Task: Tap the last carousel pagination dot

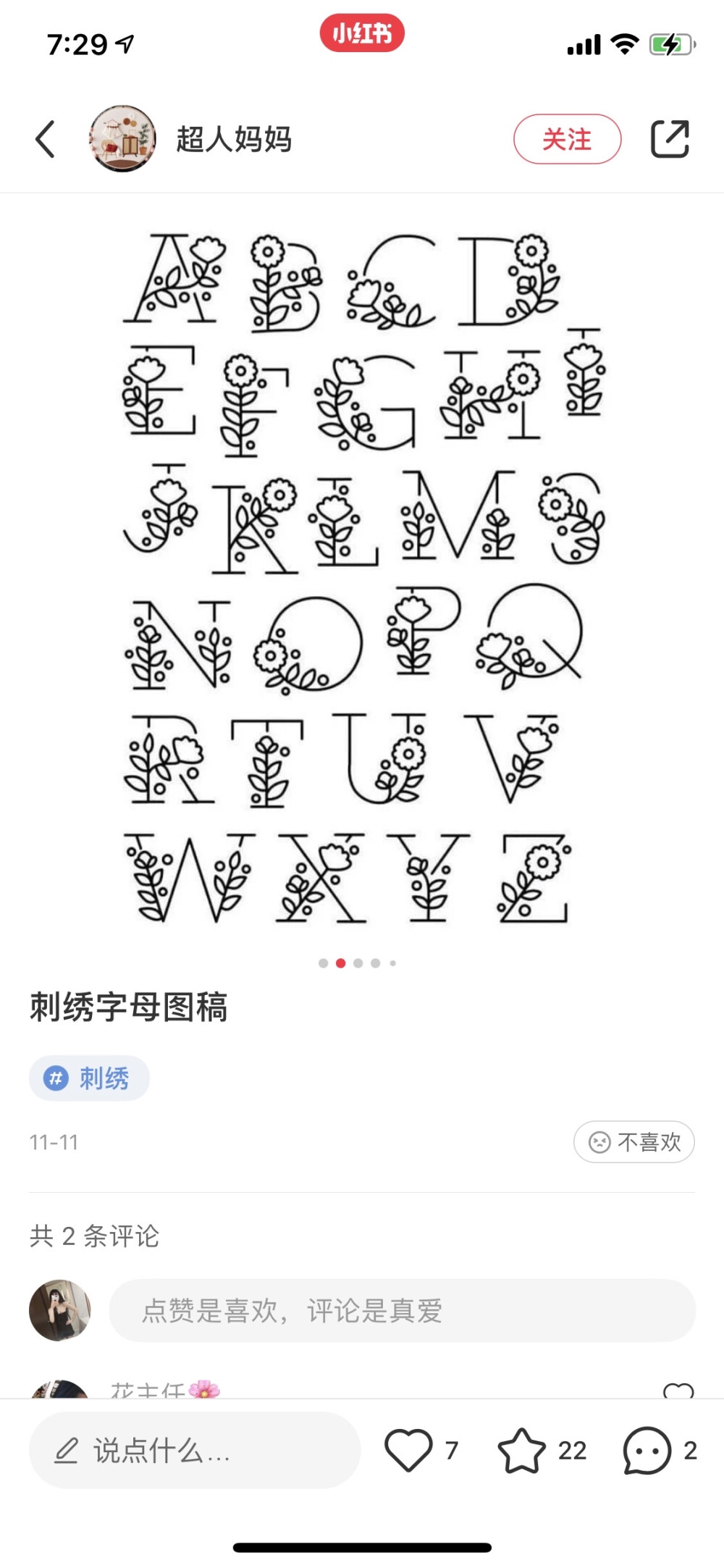Action: (393, 963)
